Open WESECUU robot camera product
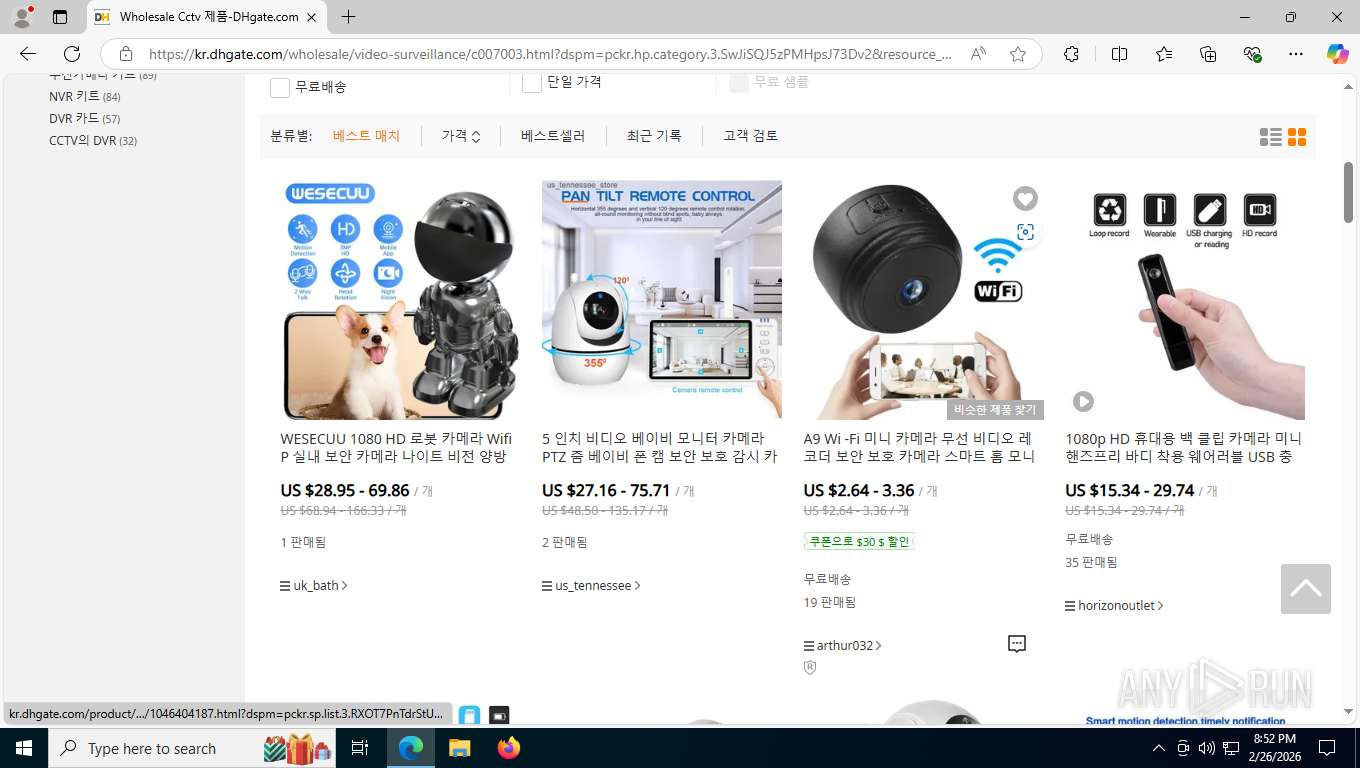Screen dimensions: 1360x768 click(x=400, y=300)
